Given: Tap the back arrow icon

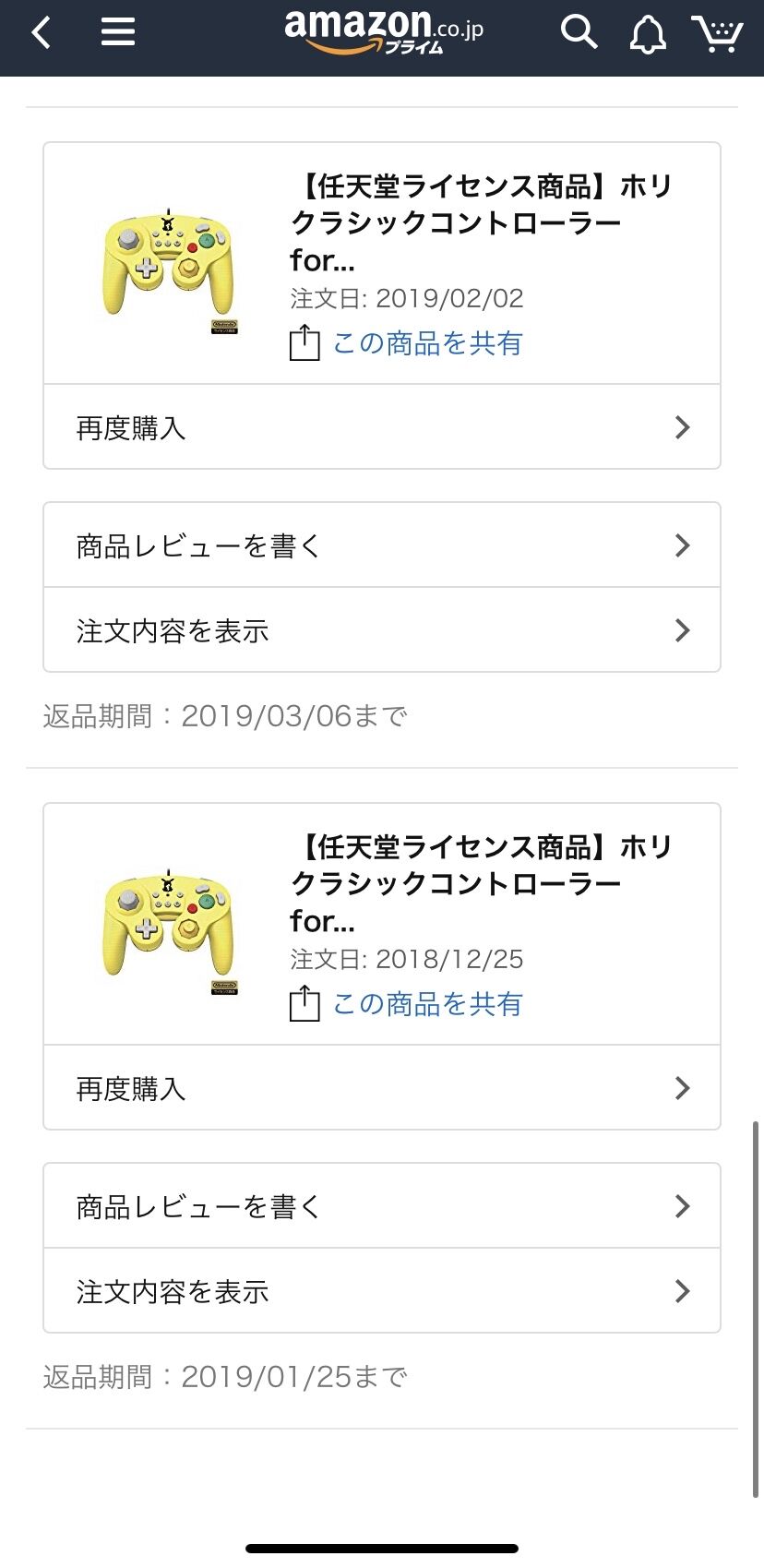Looking at the screenshot, I should click(39, 30).
